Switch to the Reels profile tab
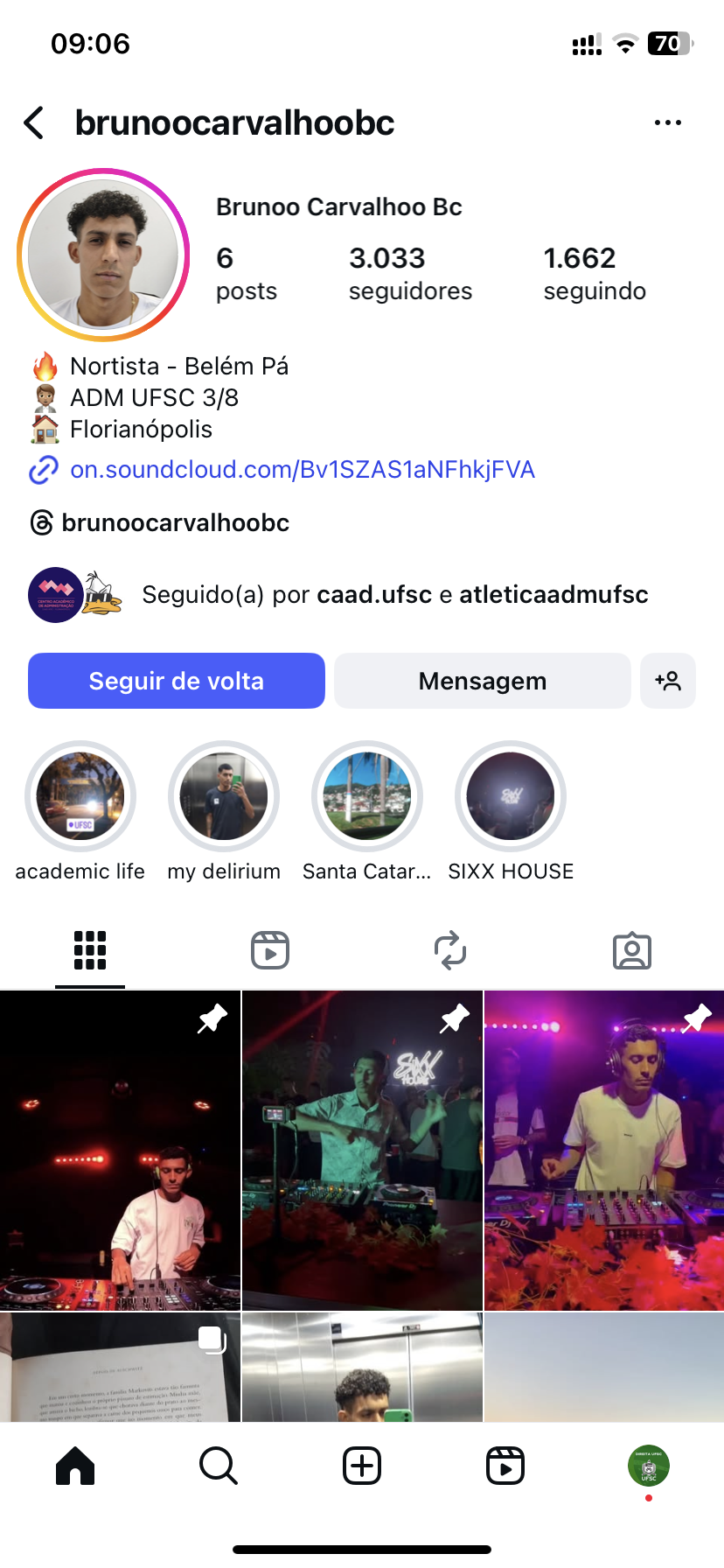Screen dimensions: 724x1568 click(270, 950)
